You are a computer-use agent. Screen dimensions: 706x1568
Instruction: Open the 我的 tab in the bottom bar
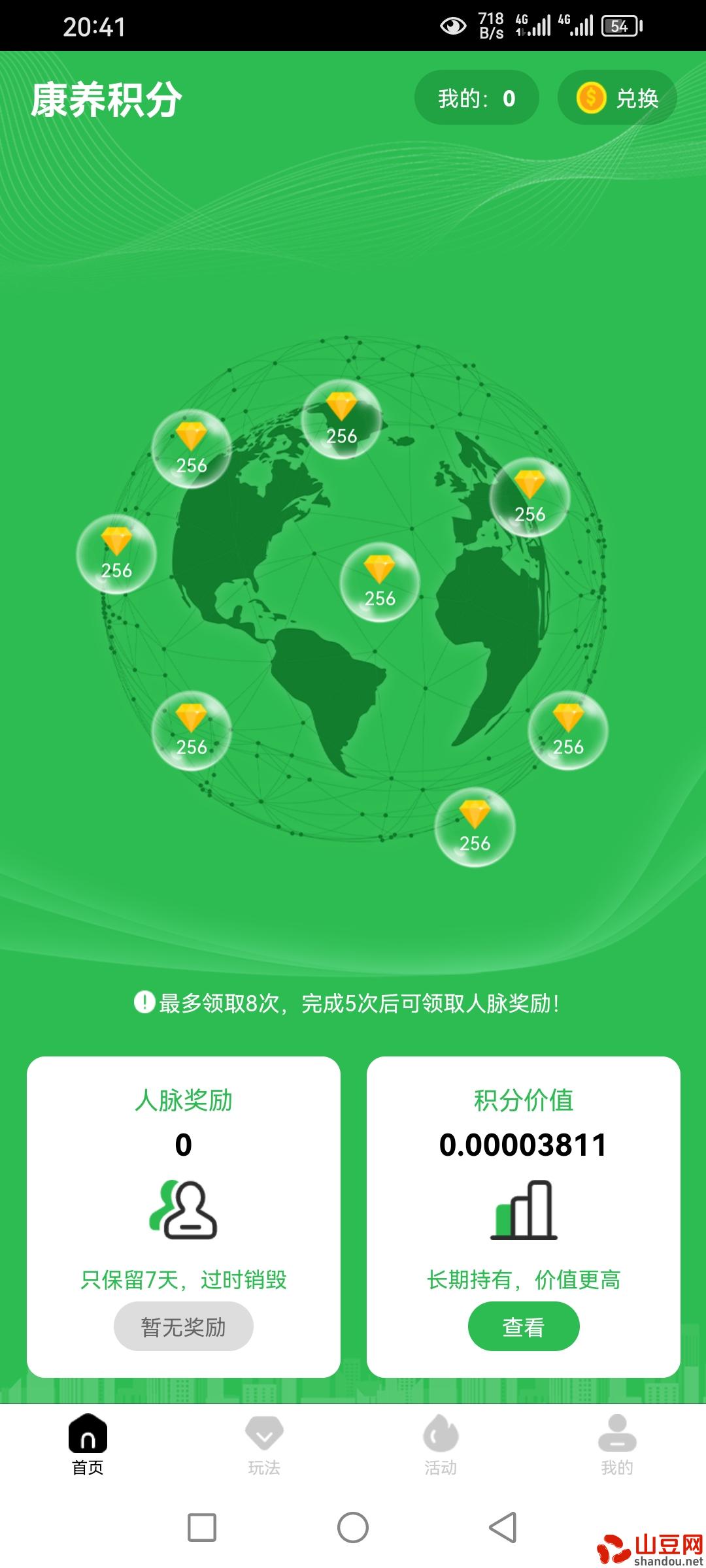coord(616,1445)
